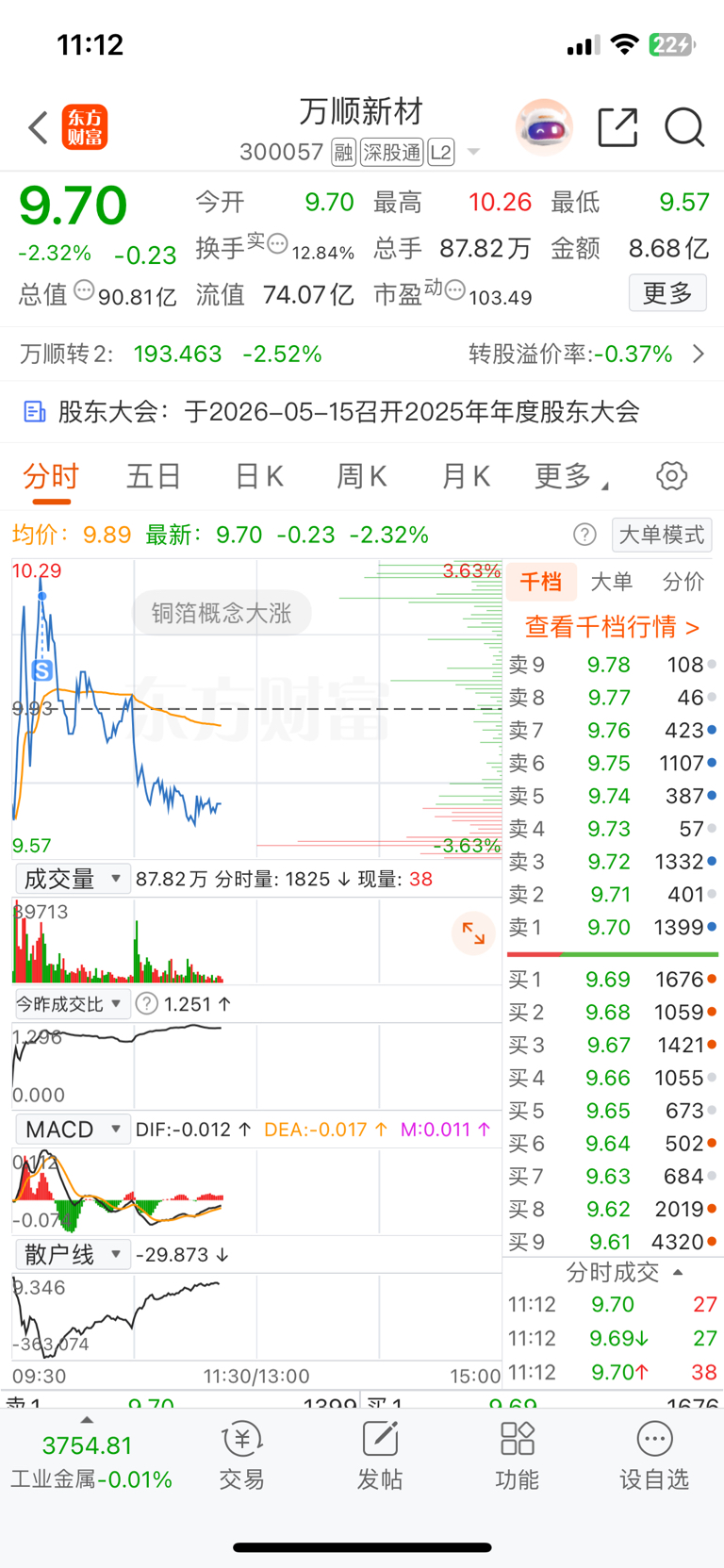Open the AI assistant robot avatar
Screen dimensions: 724x1568
pyautogui.click(x=544, y=127)
